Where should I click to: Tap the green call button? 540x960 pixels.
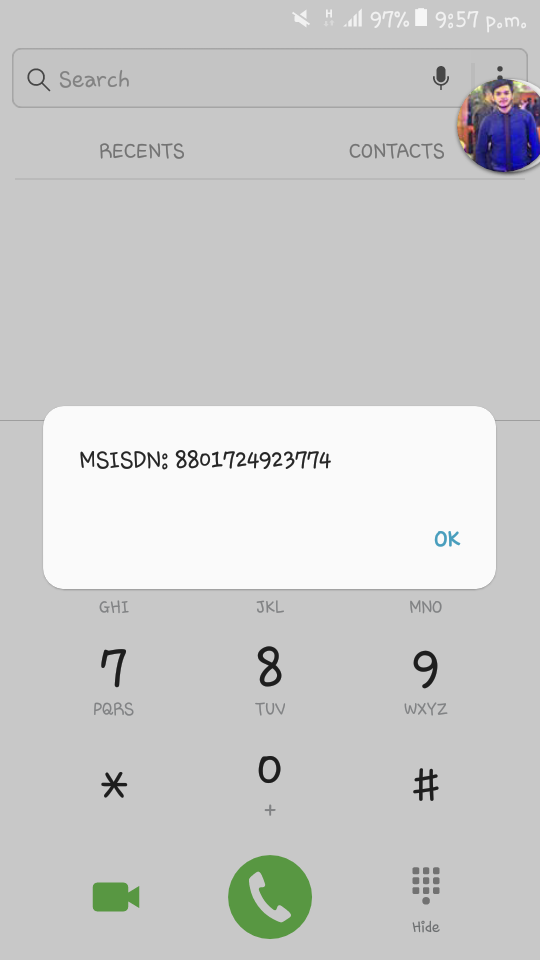pos(270,897)
